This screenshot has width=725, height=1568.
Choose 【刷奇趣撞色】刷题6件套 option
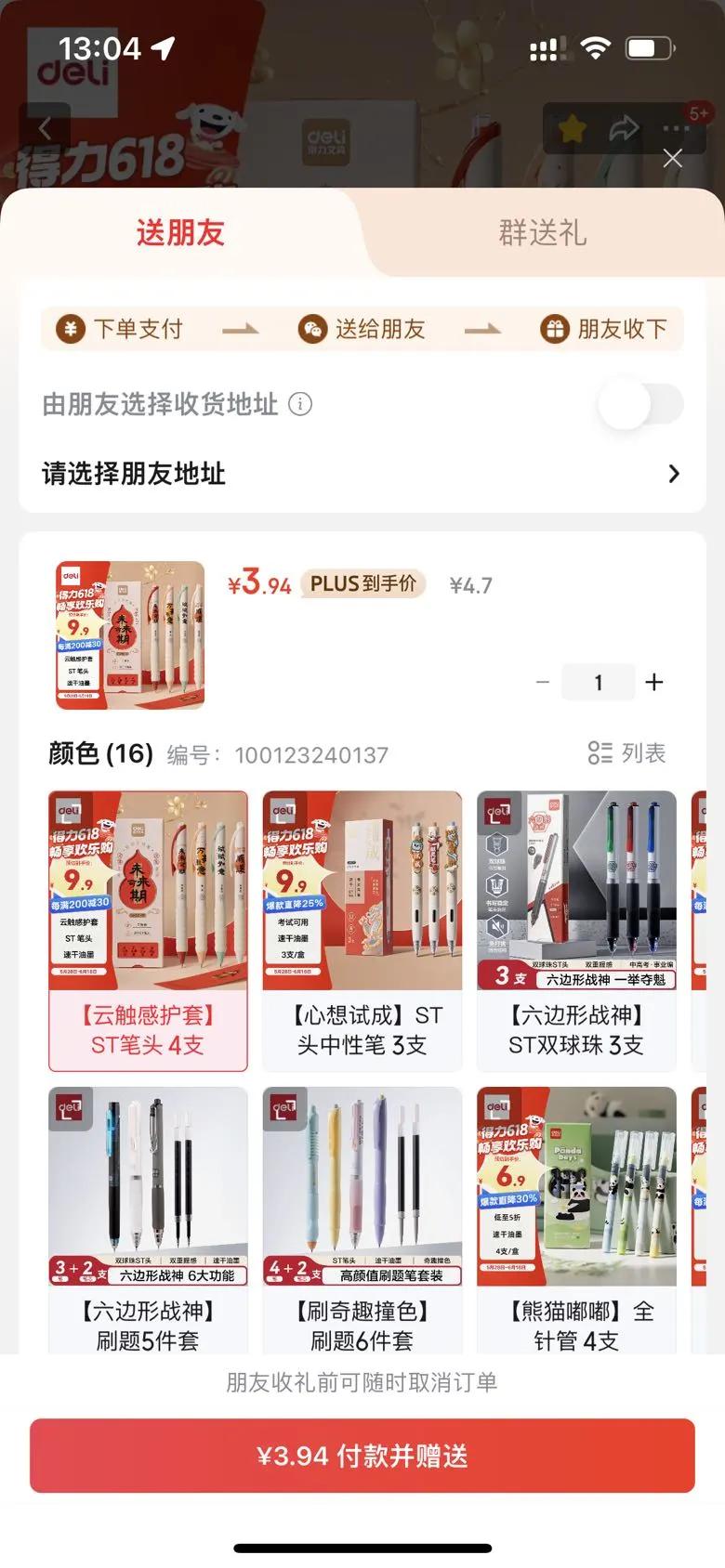362,1219
